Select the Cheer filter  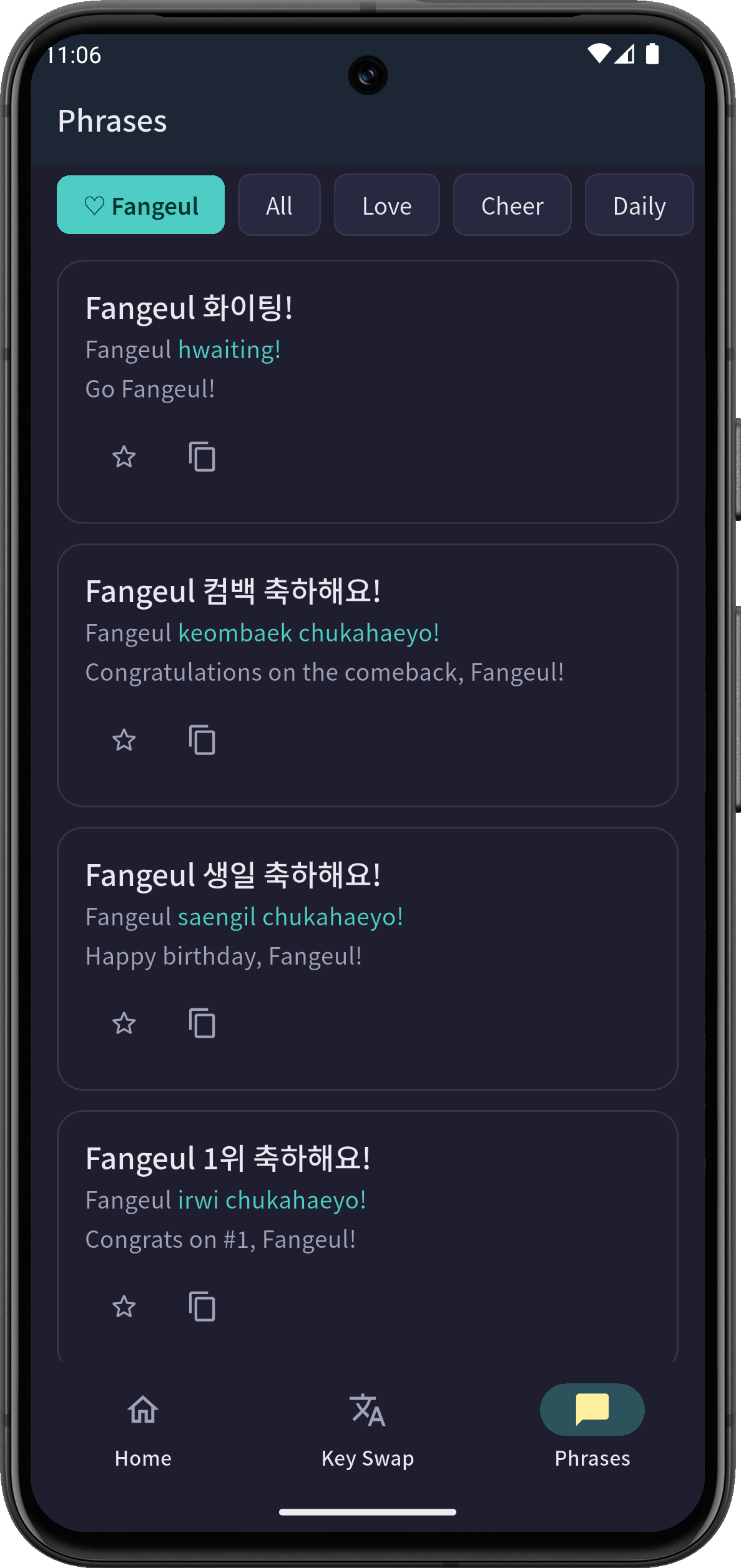tap(512, 205)
